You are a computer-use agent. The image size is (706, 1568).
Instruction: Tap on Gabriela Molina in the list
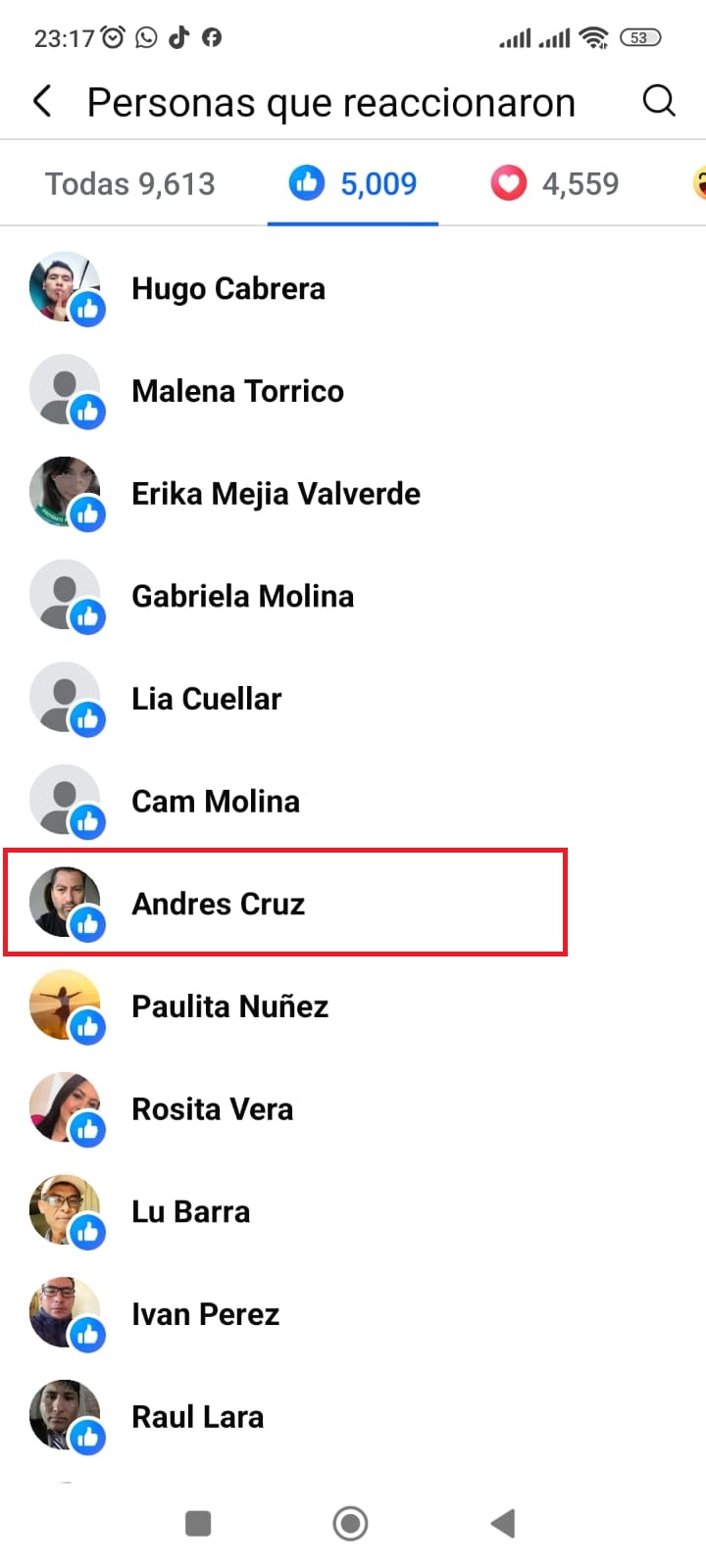point(242,597)
